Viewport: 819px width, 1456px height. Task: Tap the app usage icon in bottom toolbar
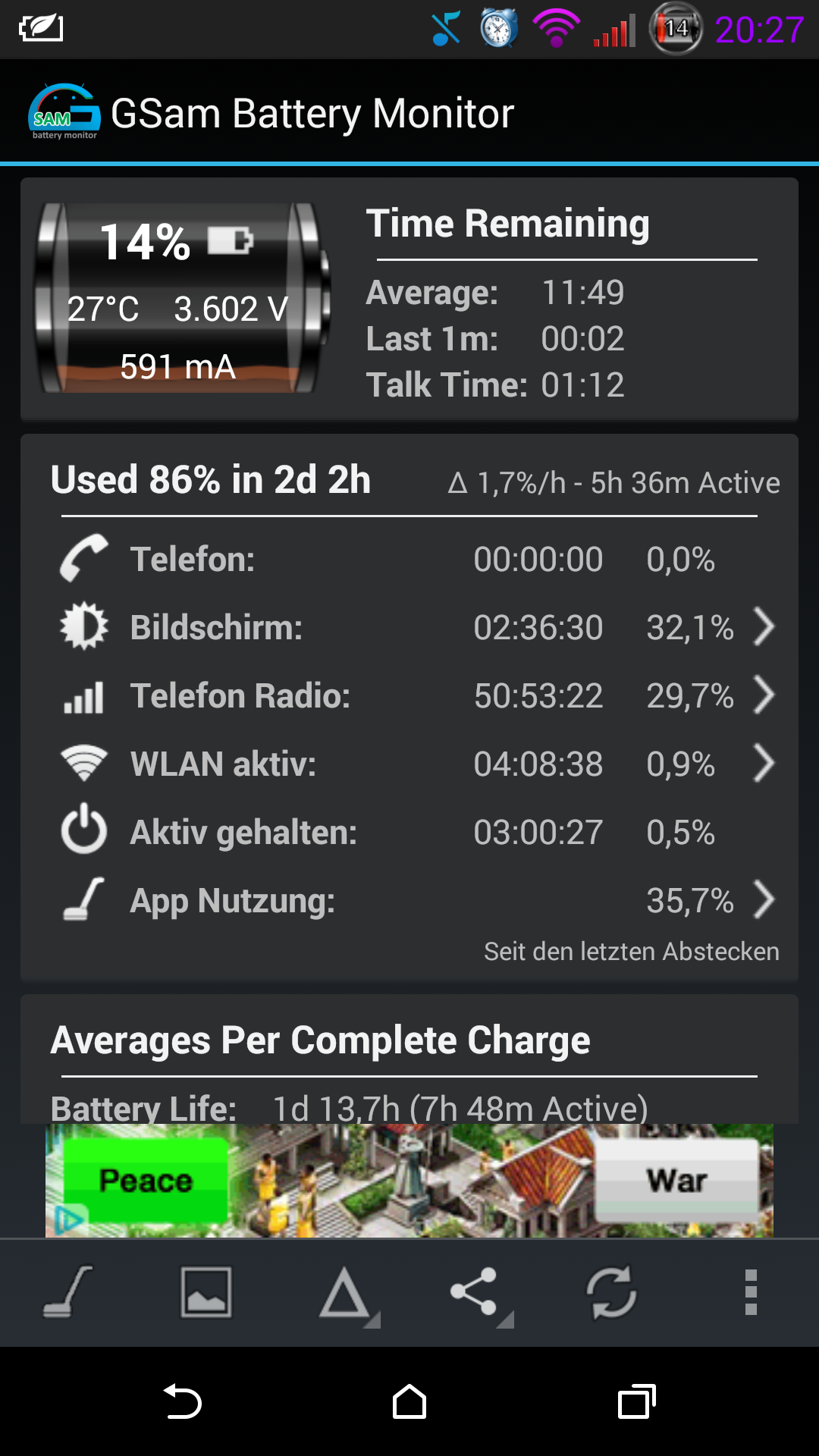68,1292
